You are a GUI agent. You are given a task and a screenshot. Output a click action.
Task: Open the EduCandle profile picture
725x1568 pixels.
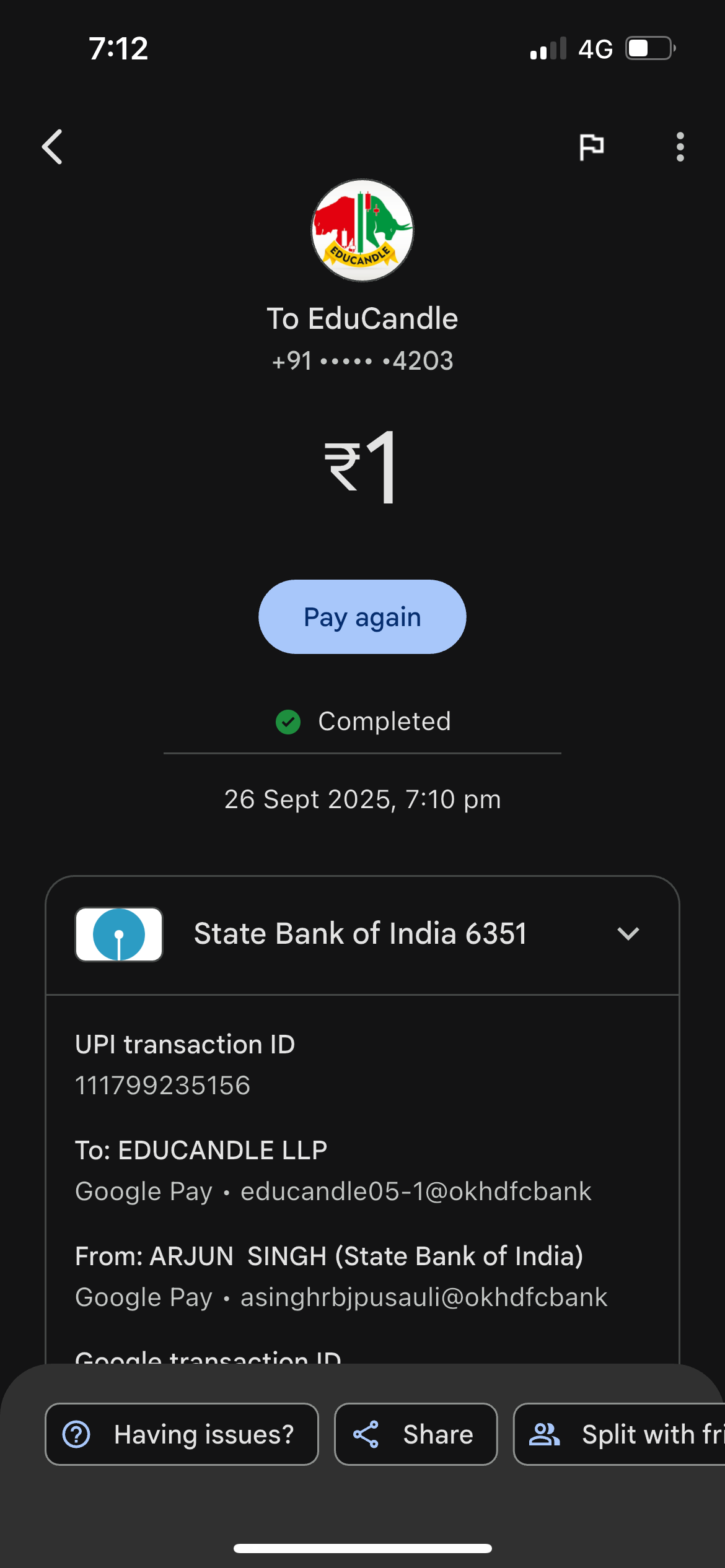point(362,230)
